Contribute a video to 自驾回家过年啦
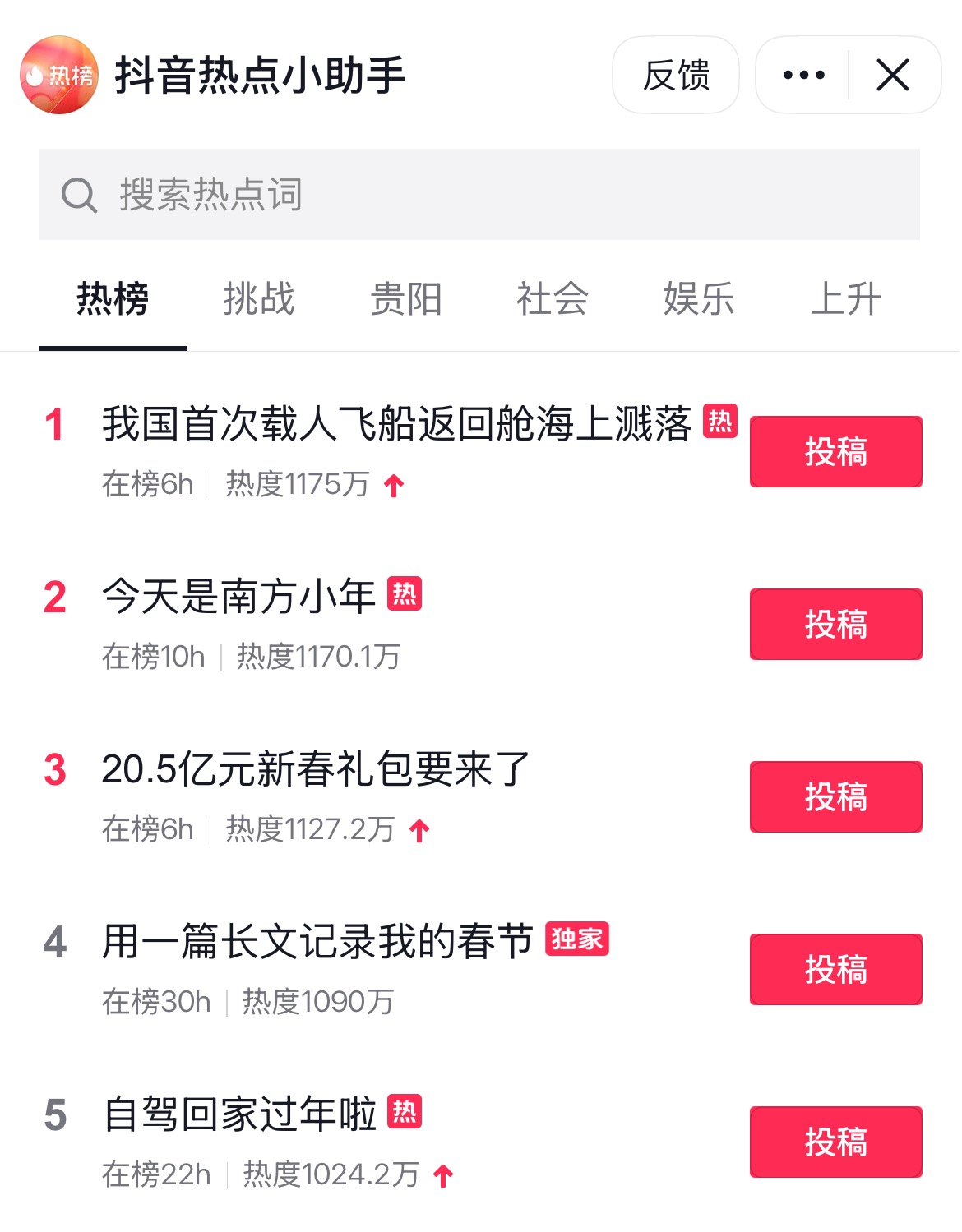The width and height of the screenshot is (962, 1232). (x=835, y=1142)
